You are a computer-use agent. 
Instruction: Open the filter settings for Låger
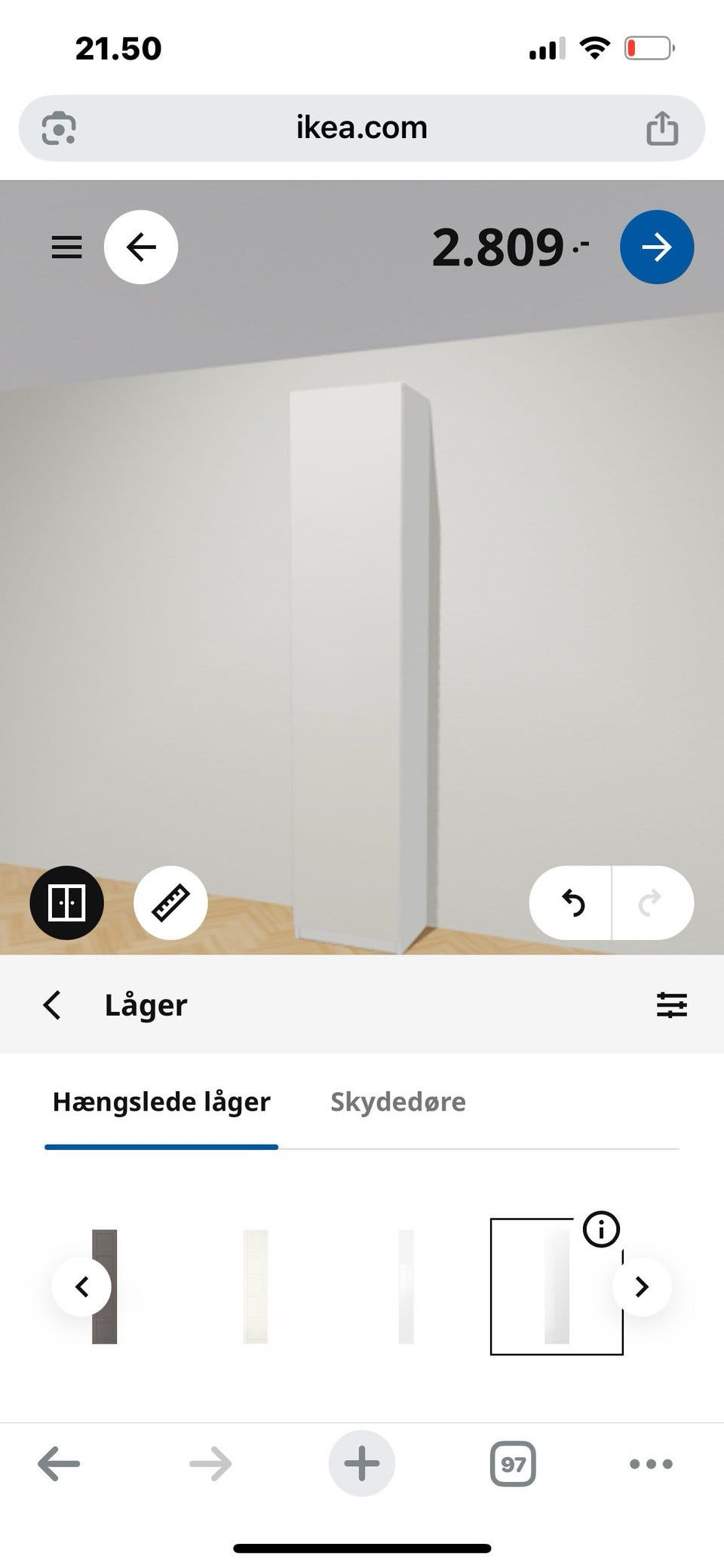[x=672, y=1005]
